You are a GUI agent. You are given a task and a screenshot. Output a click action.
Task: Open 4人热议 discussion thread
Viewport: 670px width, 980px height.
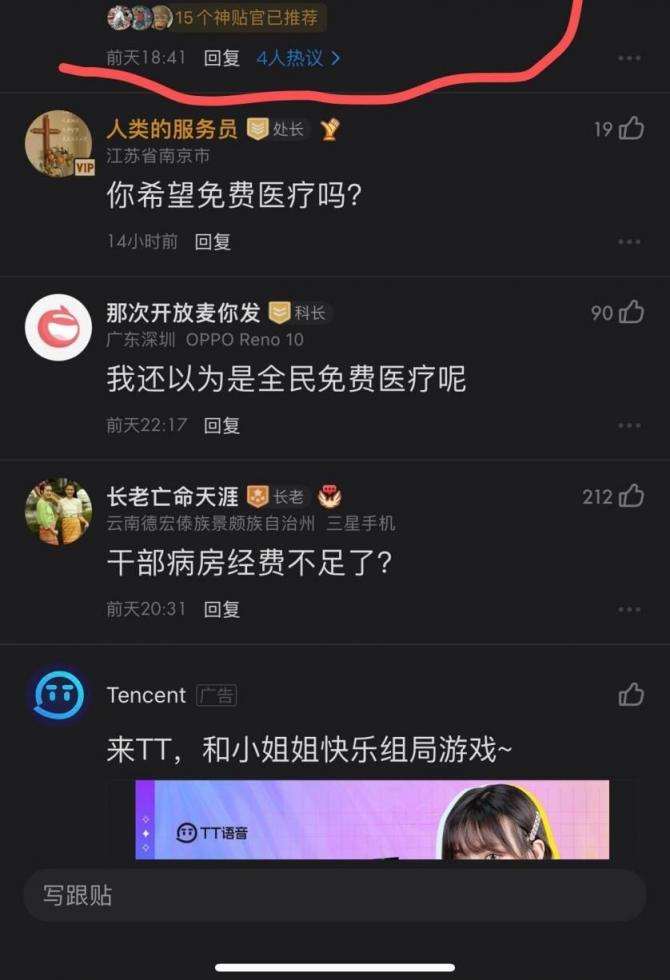click(298, 58)
